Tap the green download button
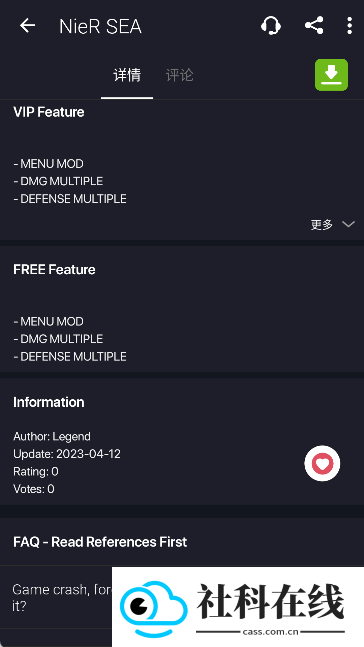This screenshot has height=647, width=364. [x=331, y=75]
